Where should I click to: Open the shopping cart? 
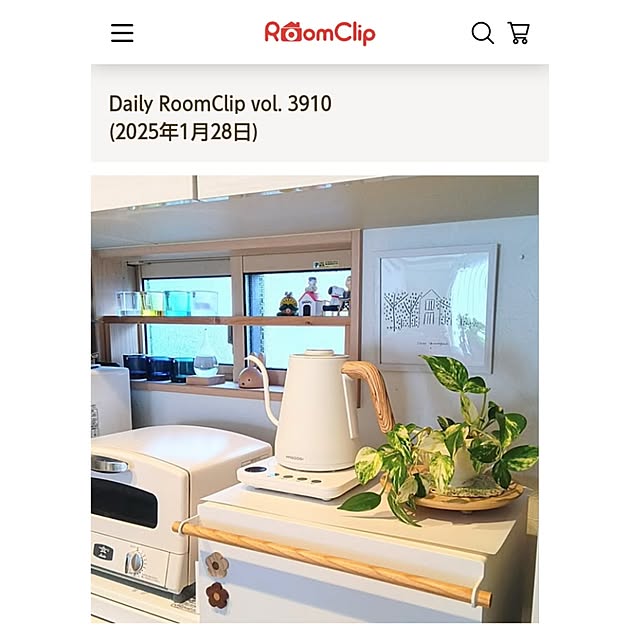point(519,33)
